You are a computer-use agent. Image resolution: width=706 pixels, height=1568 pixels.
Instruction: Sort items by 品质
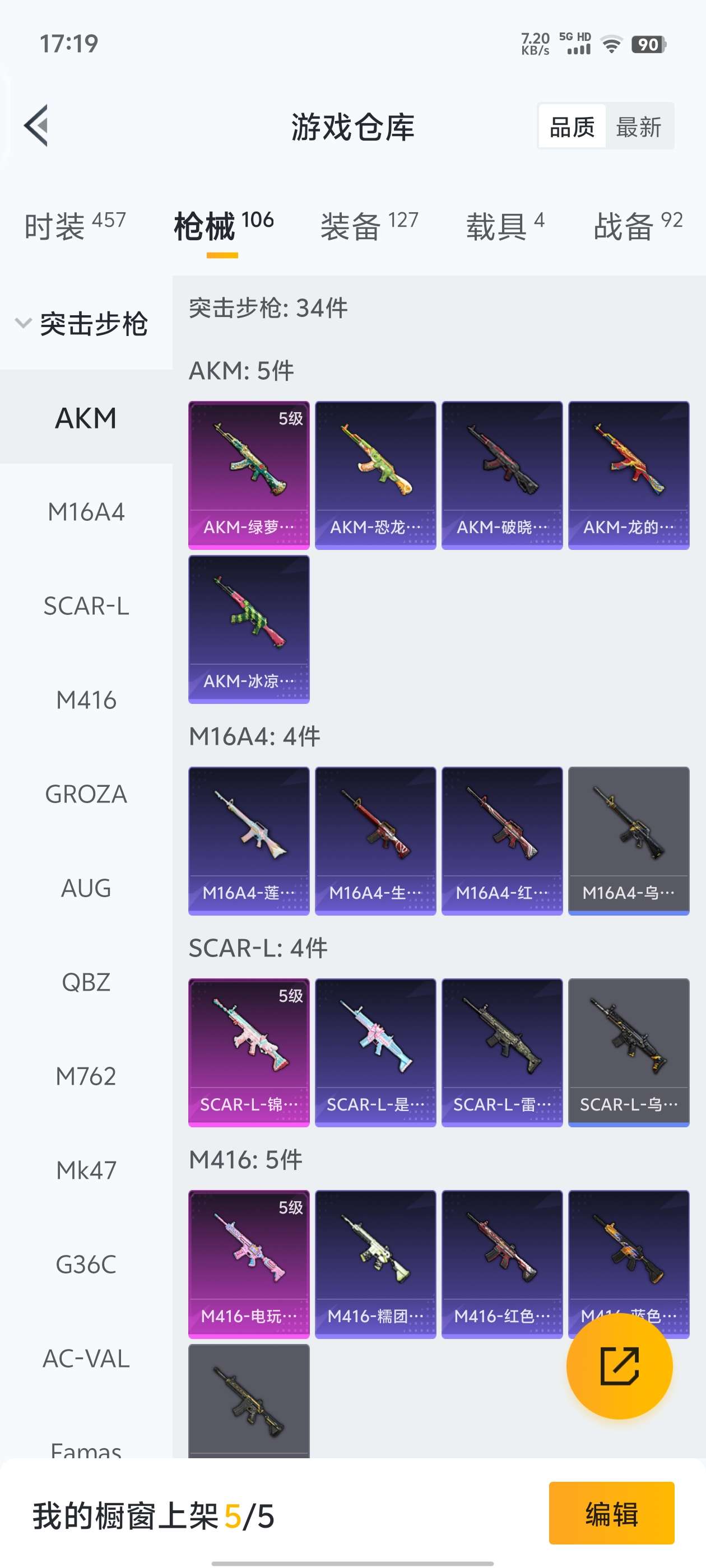coord(572,127)
